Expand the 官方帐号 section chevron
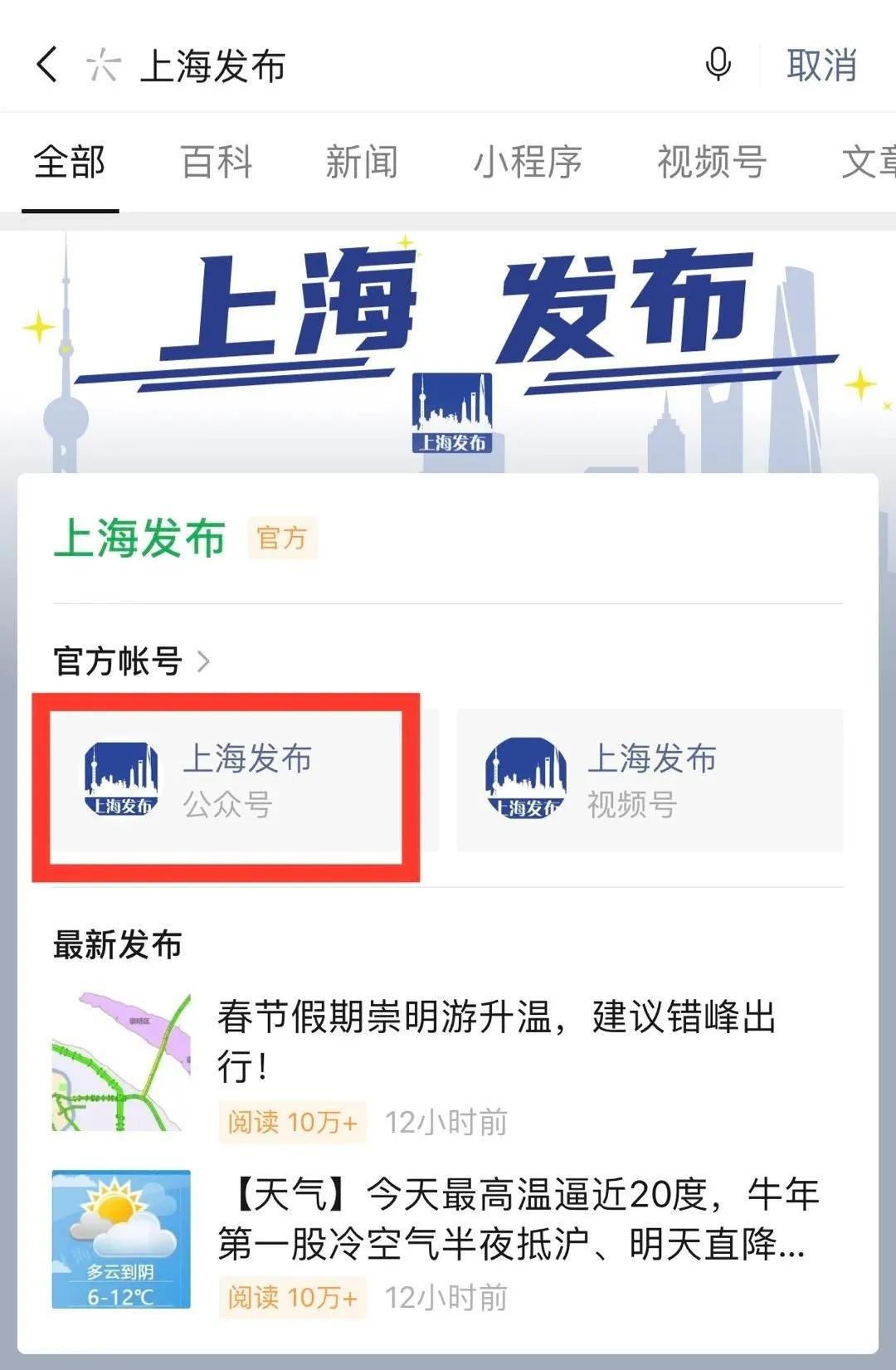 [x=202, y=661]
